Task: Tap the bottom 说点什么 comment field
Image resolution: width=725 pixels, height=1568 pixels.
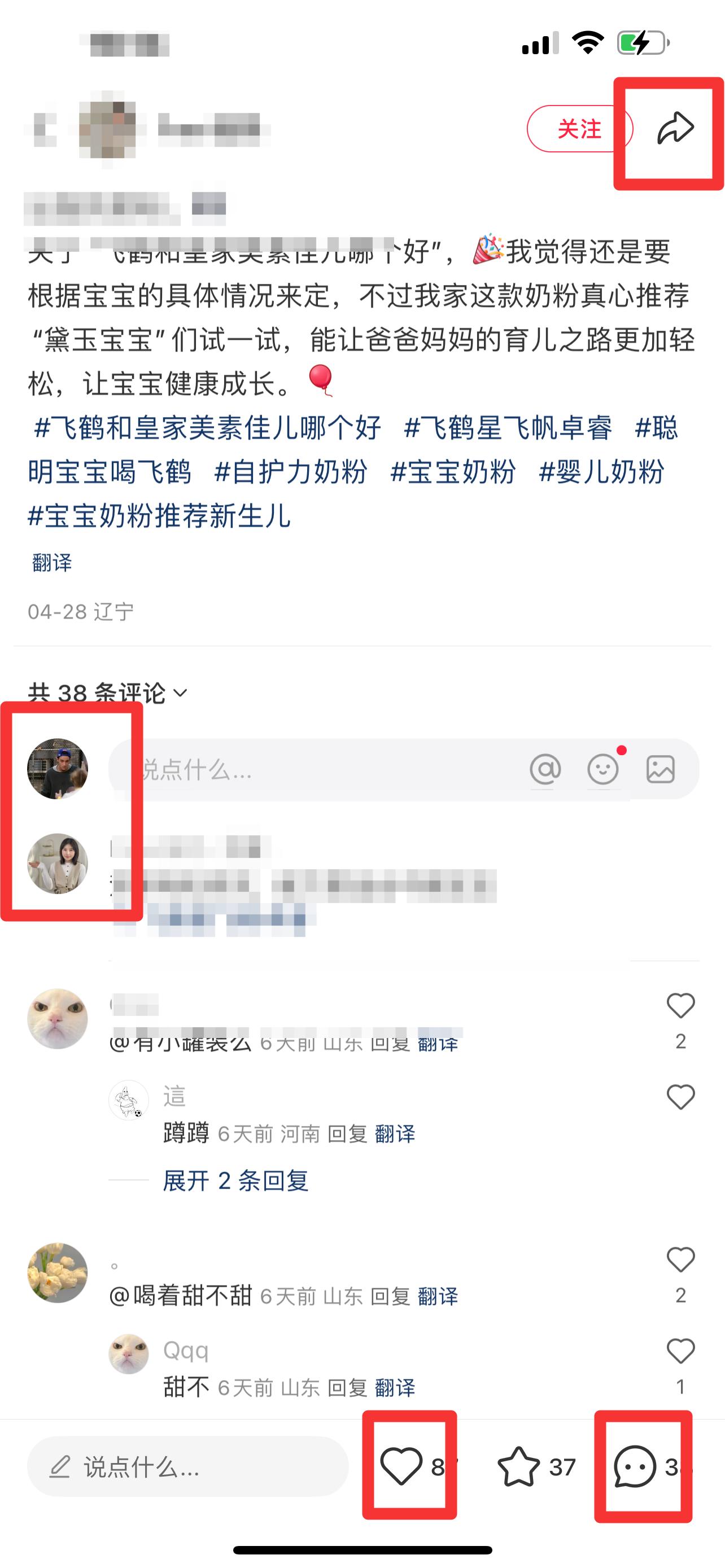Action: coord(187,1467)
